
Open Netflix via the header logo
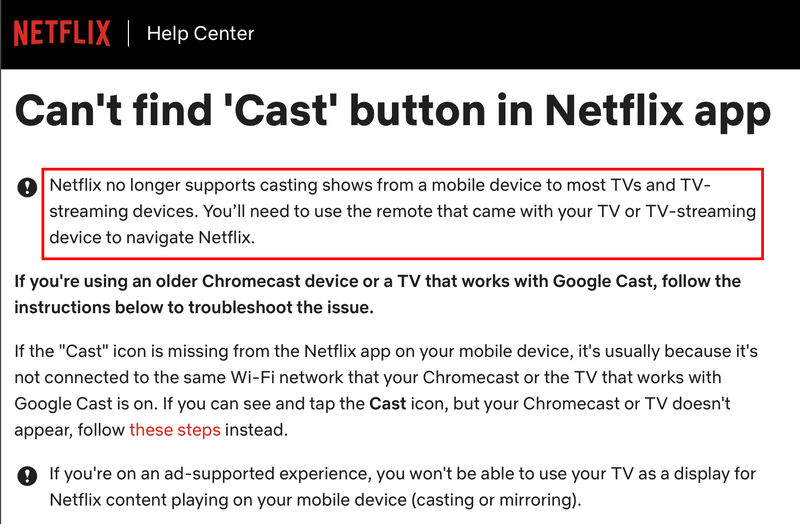(61, 34)
